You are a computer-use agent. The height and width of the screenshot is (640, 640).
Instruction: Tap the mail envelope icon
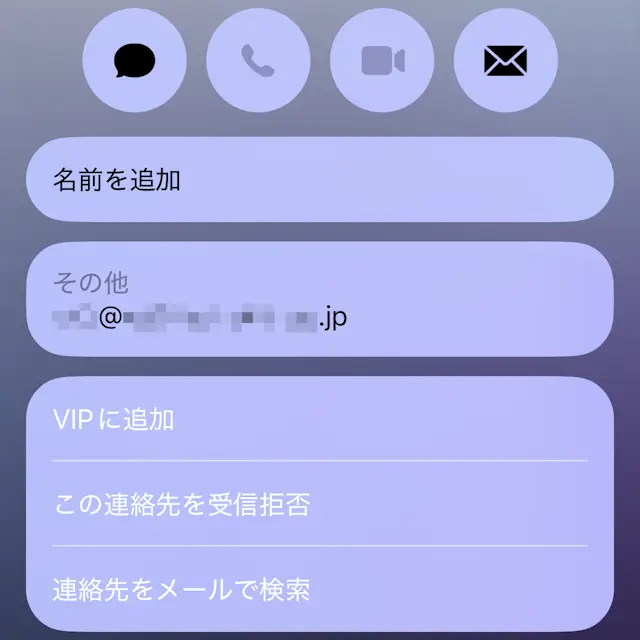tap(506, 60)
